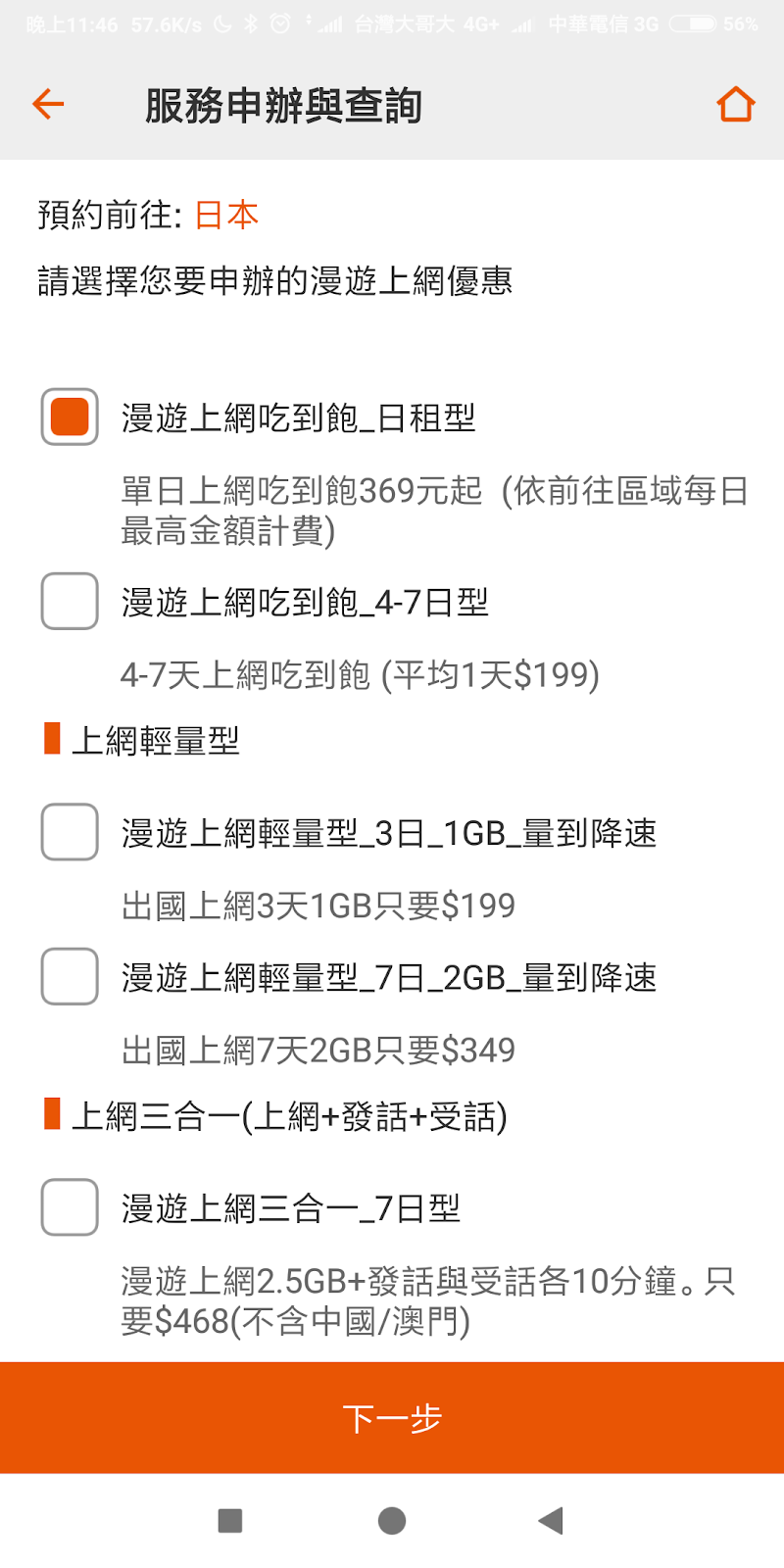Choose 漫遊上網輕量型_7日_2GB plan
The image size is (784, 1568).
click(x=70, y=976)
